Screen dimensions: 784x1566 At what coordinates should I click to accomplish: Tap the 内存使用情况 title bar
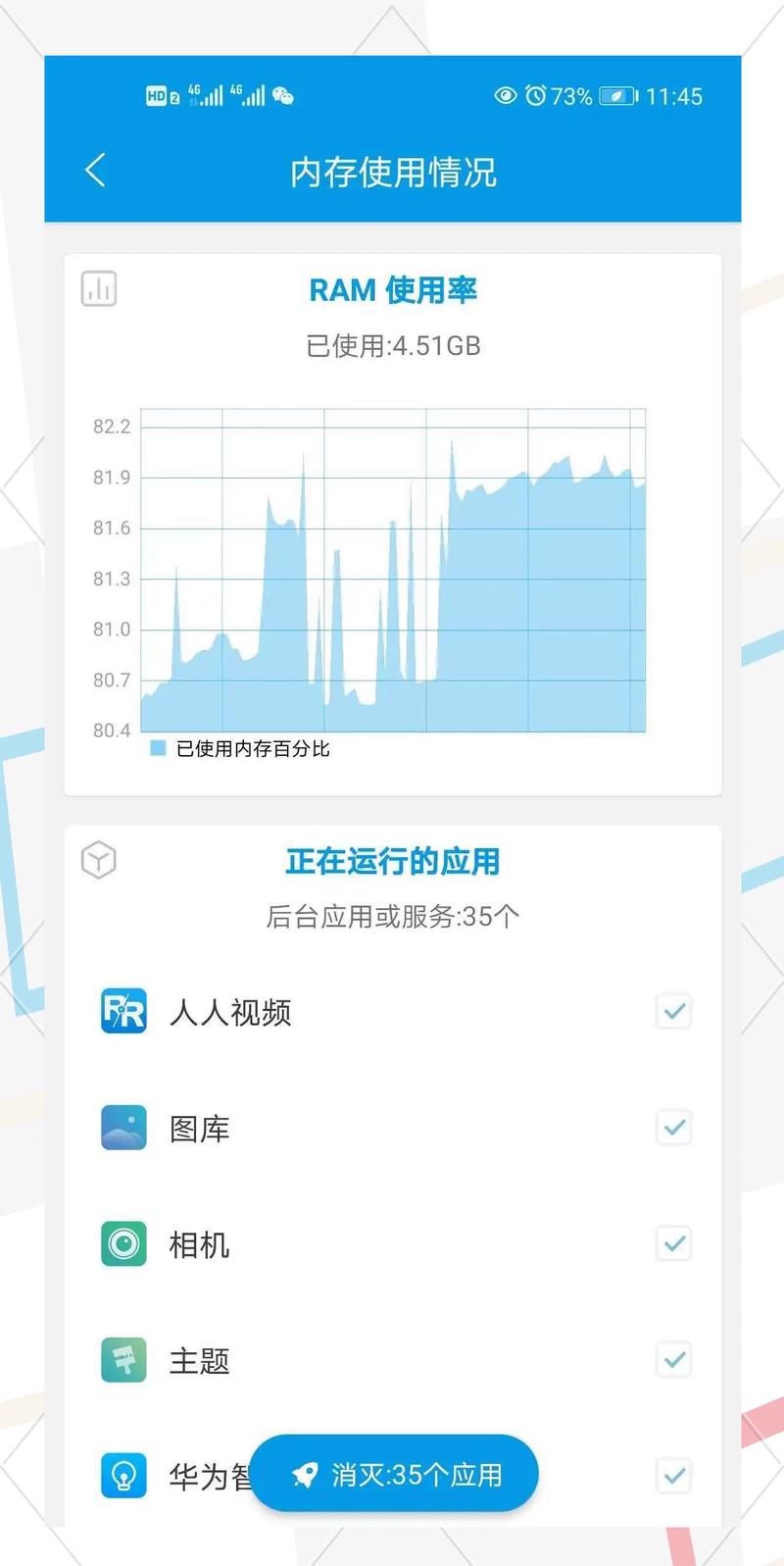pos(392,172)
